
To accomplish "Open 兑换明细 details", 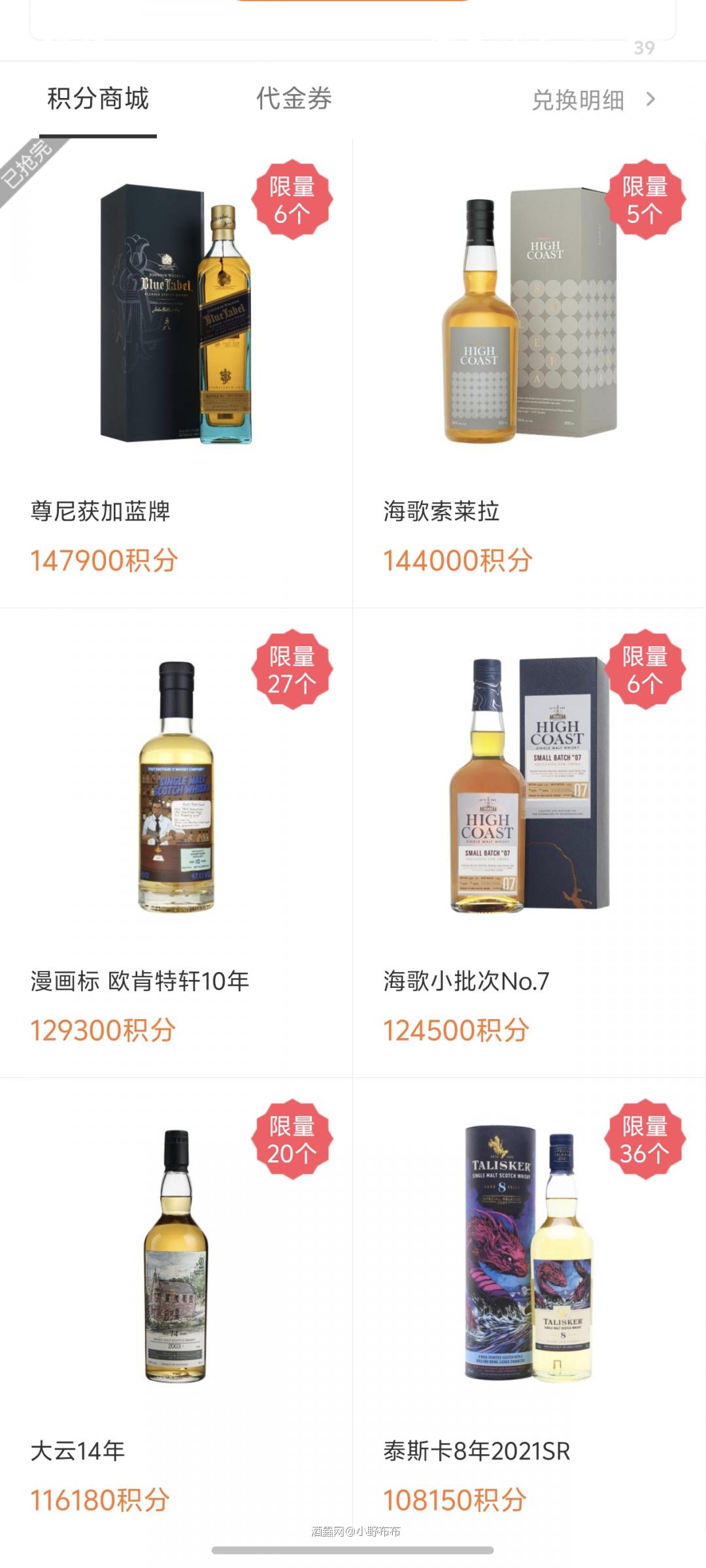I will [579, 99].
